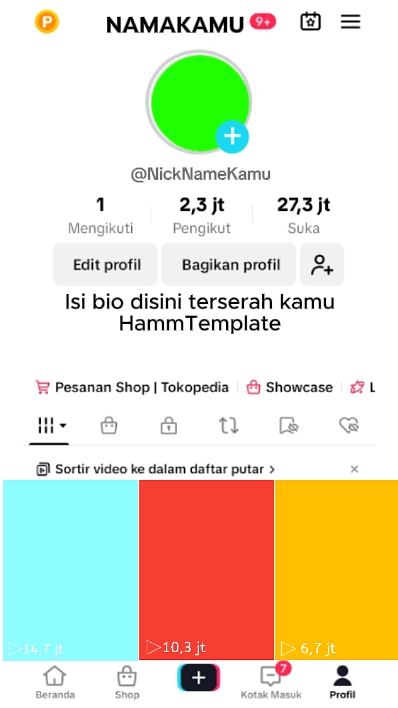This screenshot has height=708, width=398.
Task: Add a new profile photo with plus badge
Action: click(232, 136)
